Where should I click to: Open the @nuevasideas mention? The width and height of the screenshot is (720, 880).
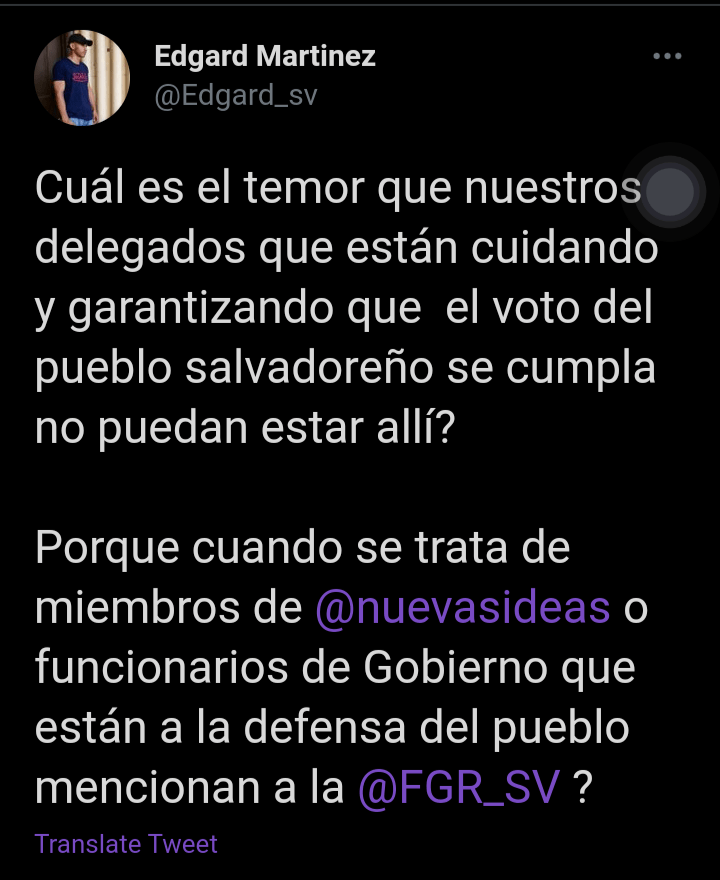point(462,607)
